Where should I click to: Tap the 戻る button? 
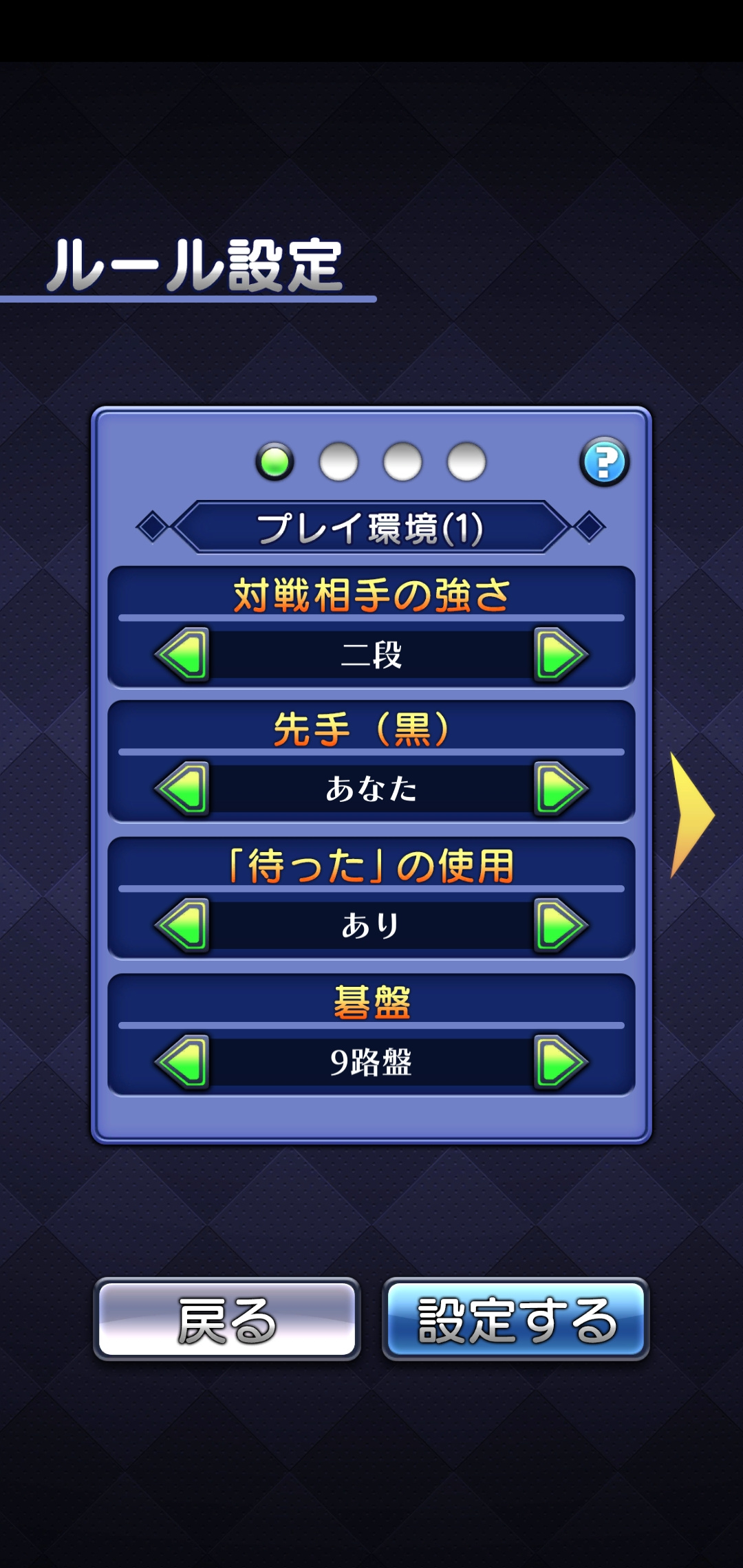(x=227, y=1319)
